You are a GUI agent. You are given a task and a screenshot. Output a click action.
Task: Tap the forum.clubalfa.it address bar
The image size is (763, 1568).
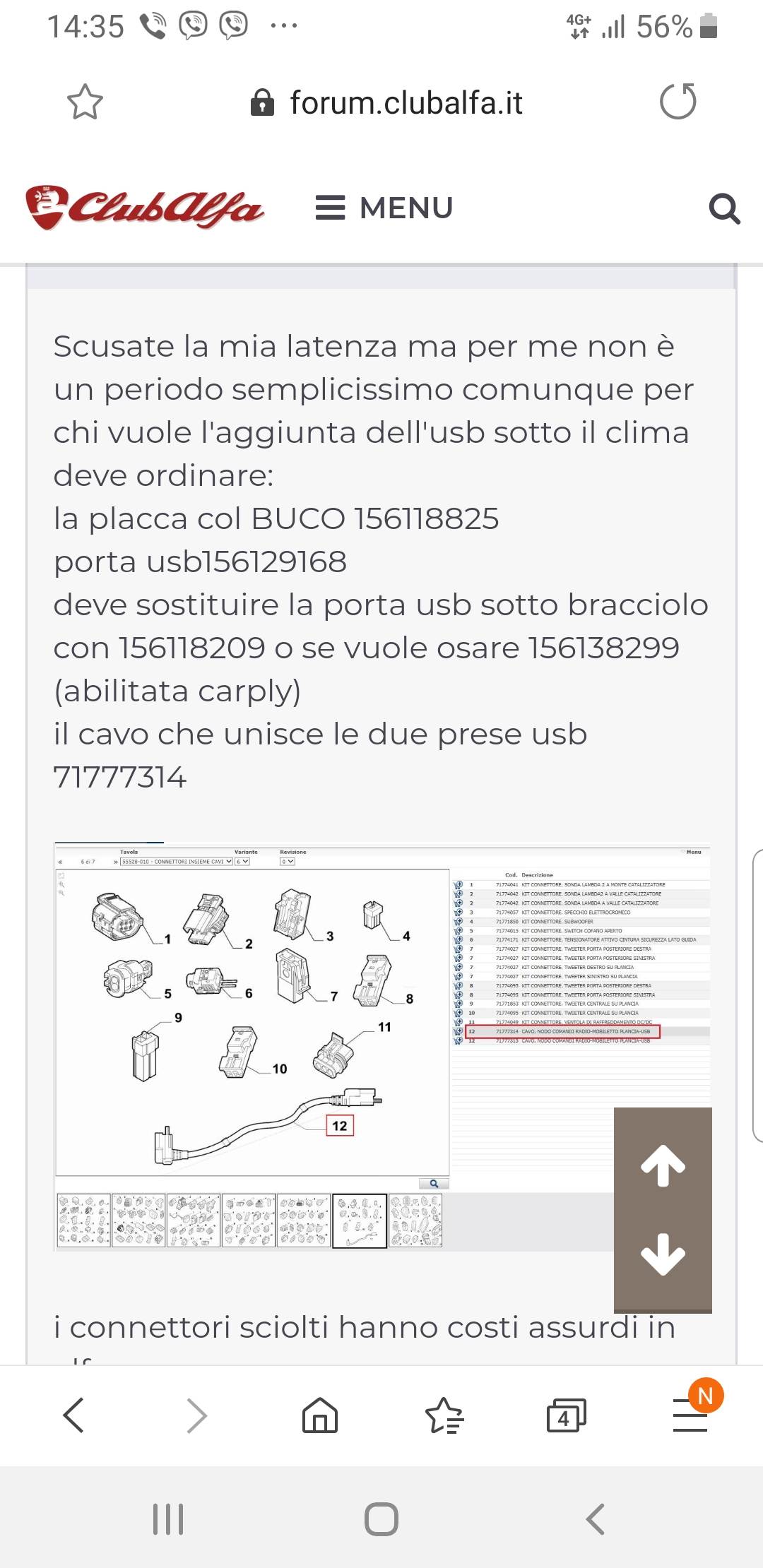click(386, 103)
